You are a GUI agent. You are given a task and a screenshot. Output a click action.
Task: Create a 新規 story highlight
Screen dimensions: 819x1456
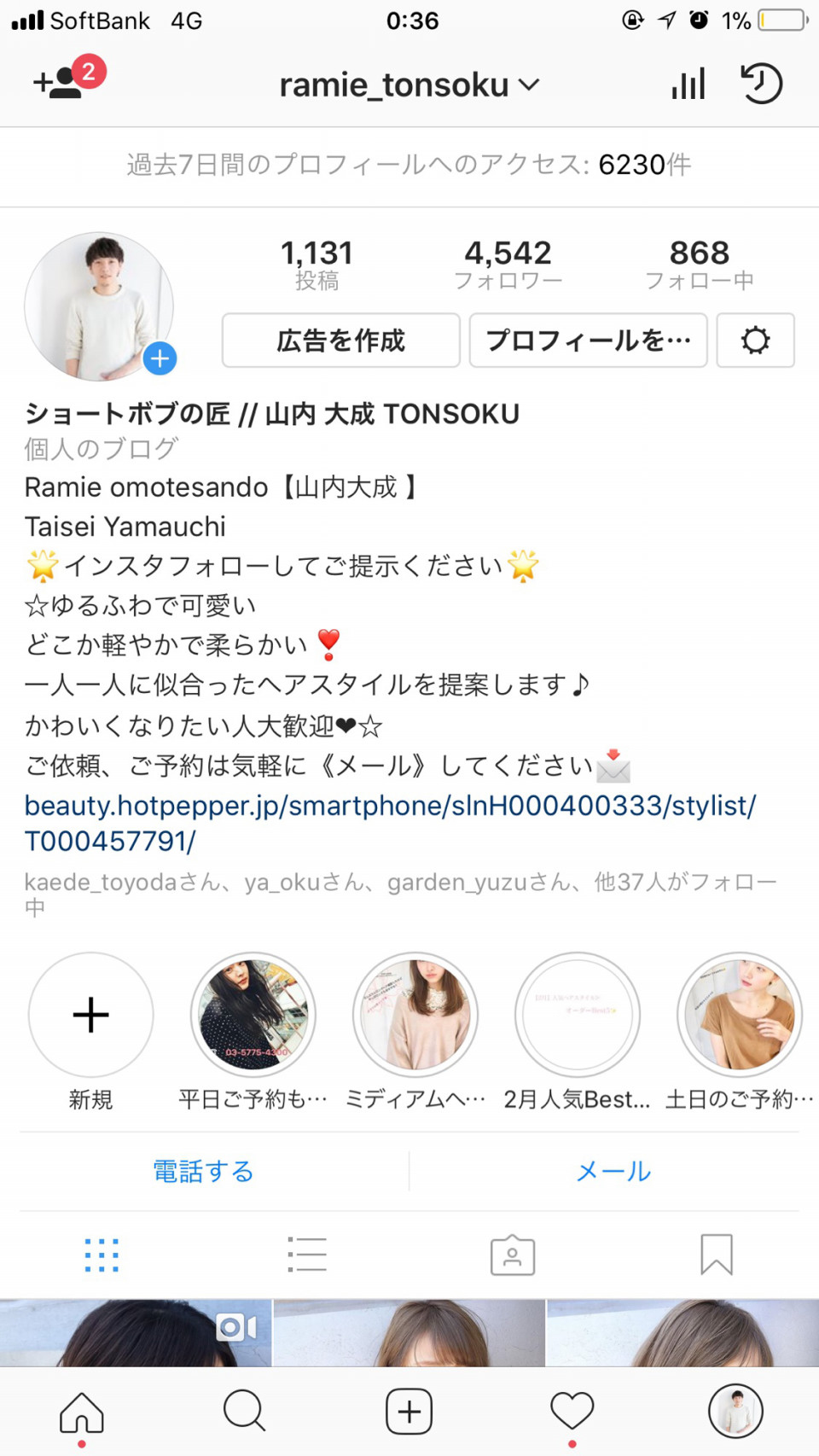[x=90, y=1015]
